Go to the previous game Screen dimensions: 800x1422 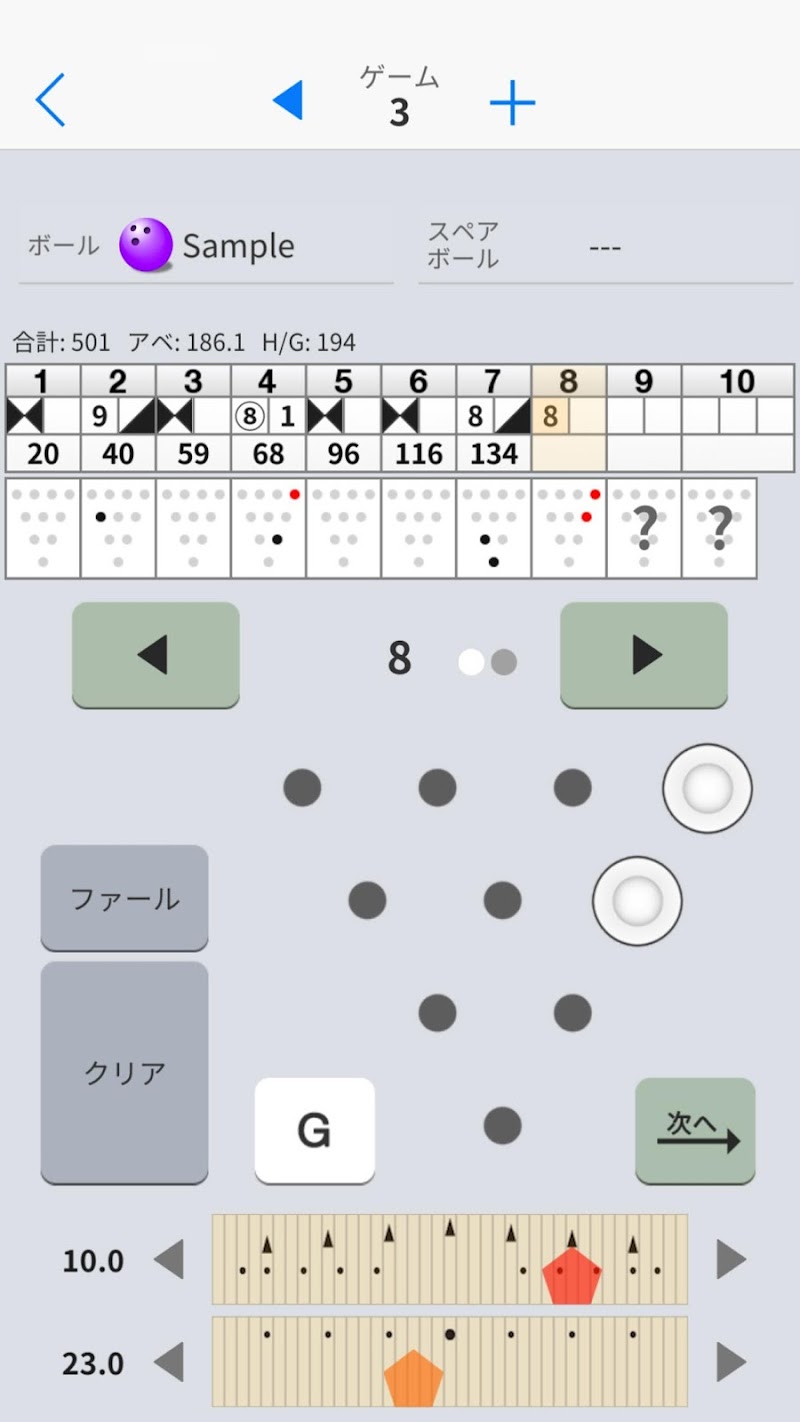point(288,101)
